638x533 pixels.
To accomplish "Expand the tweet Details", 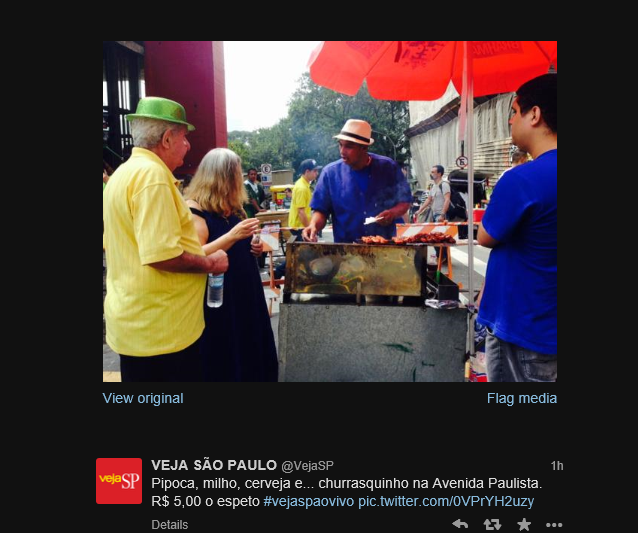I will [x=169, y=524].
